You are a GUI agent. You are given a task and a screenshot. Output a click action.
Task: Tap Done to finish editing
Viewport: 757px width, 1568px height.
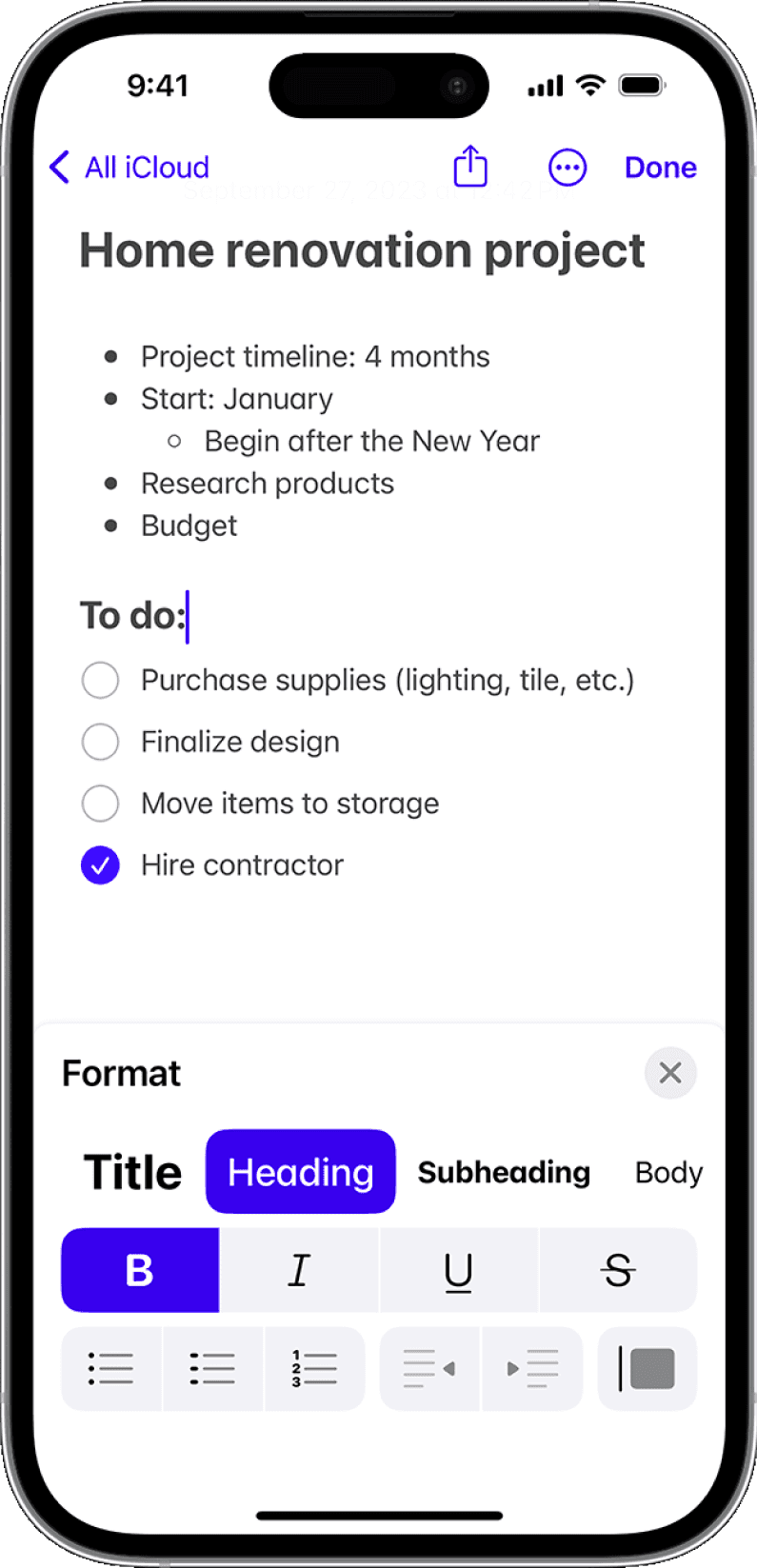point(661,168)
